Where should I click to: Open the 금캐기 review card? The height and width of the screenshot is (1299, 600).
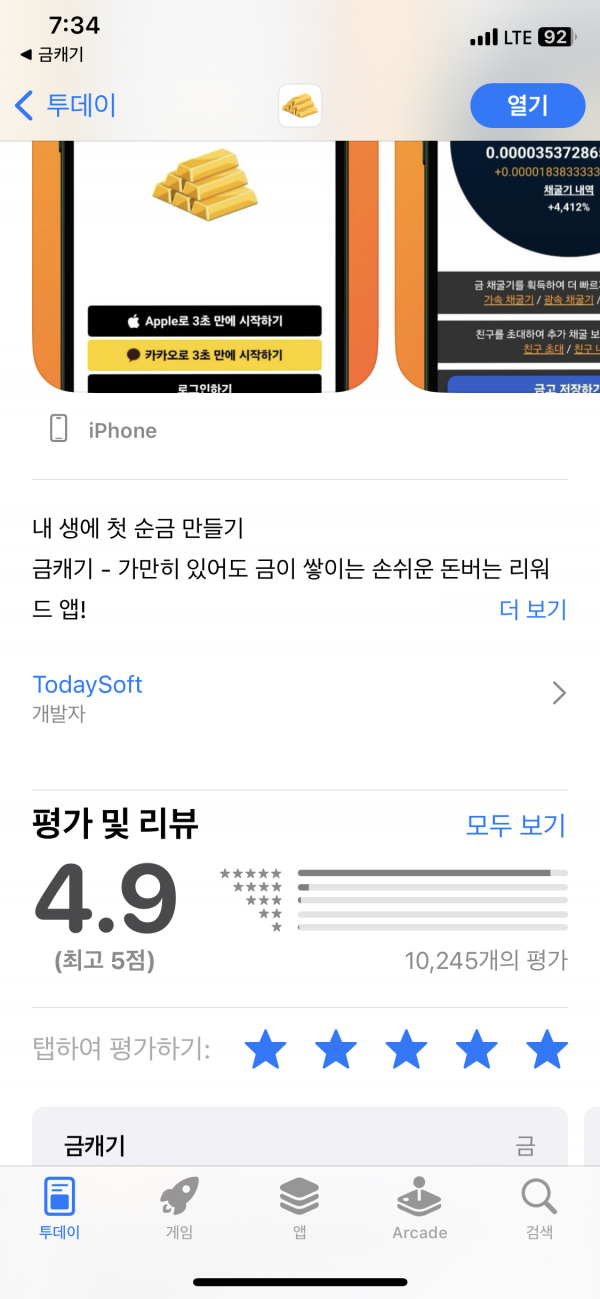point(300,1136)
